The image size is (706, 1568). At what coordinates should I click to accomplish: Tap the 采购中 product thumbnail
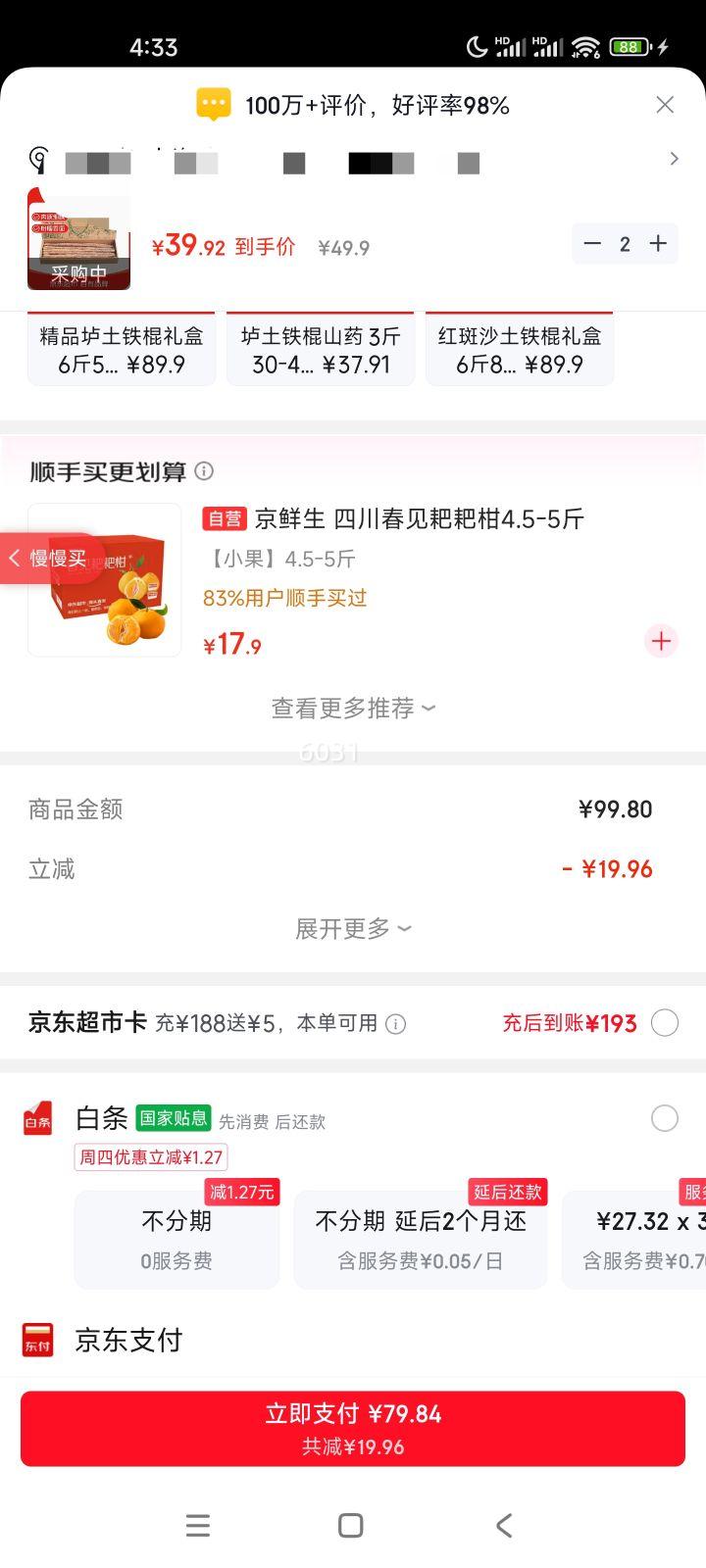point(78,238)
